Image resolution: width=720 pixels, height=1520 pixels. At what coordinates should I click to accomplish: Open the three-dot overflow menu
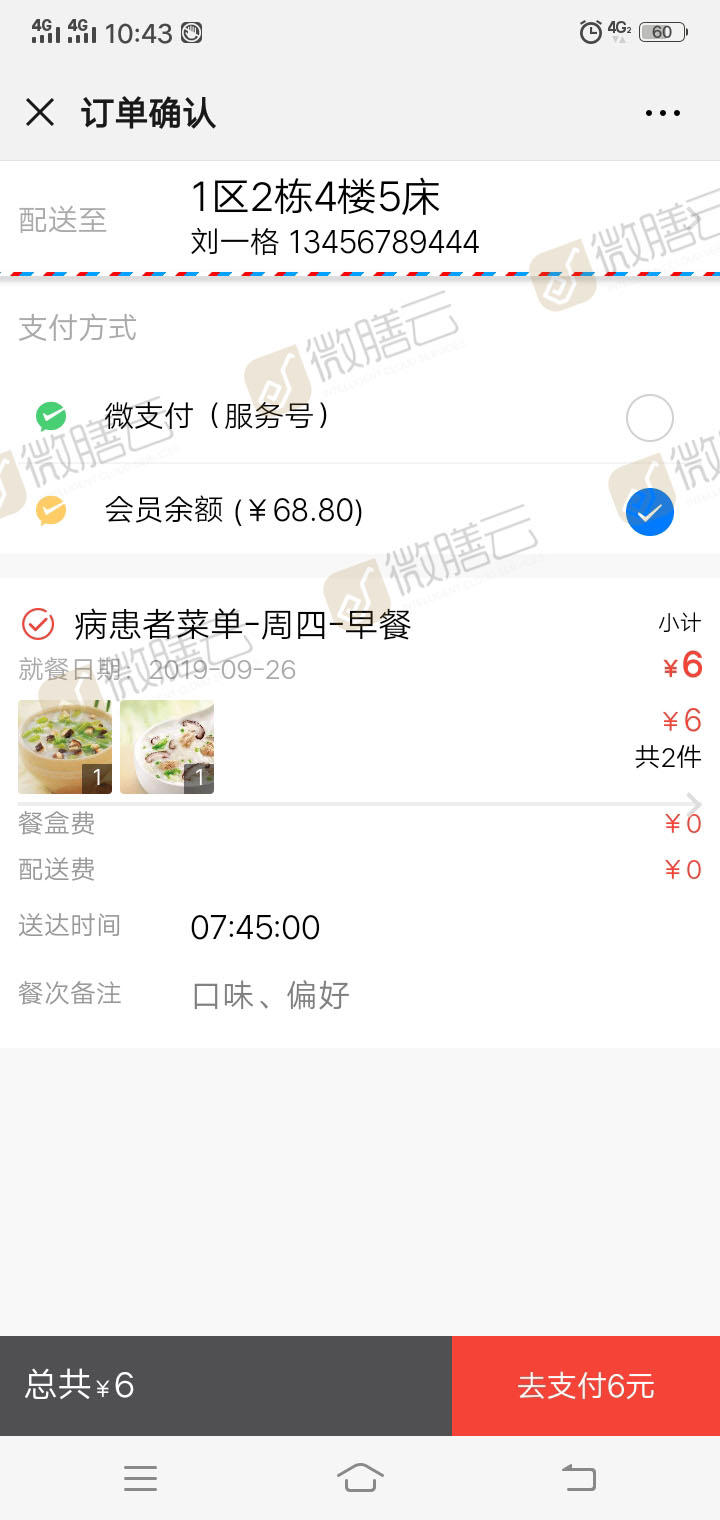[x=662, y=113]
